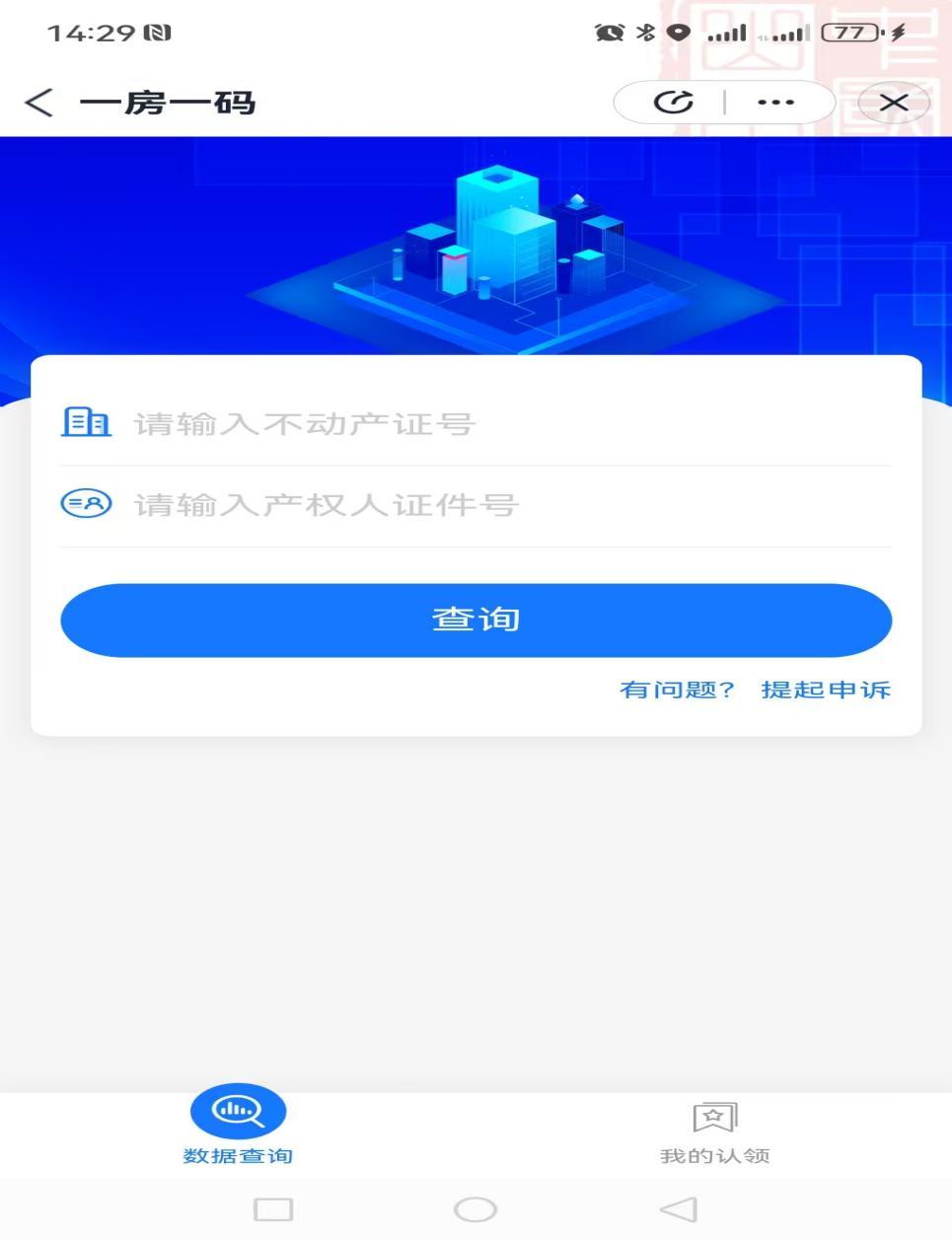
Task: Switch to the 我的认领 tab
Action: pyautogui.click(x=714, y=1131)
